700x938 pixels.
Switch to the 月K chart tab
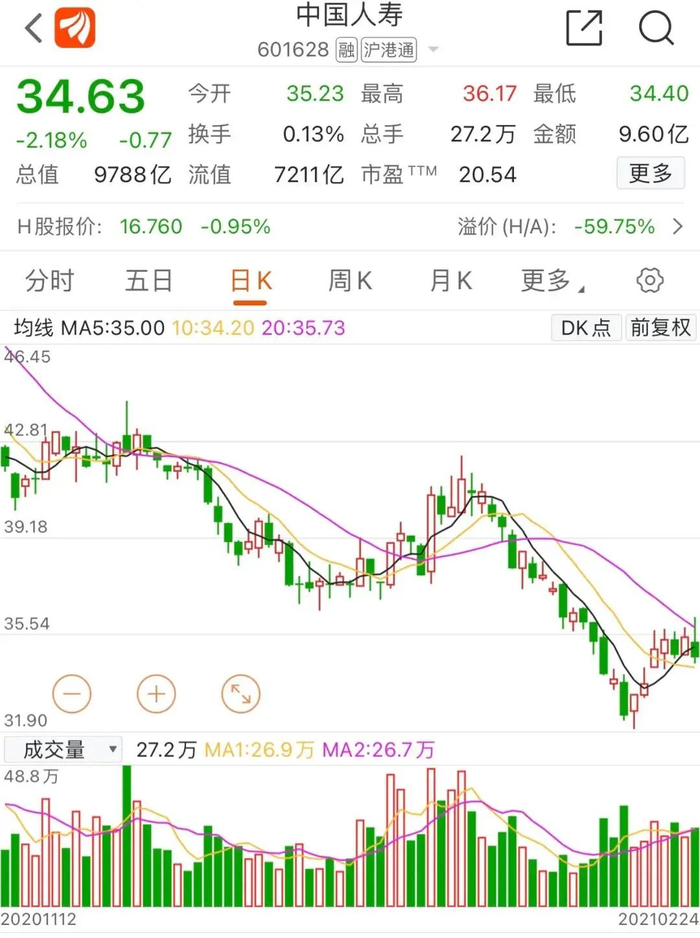click(x=450, y=281)
